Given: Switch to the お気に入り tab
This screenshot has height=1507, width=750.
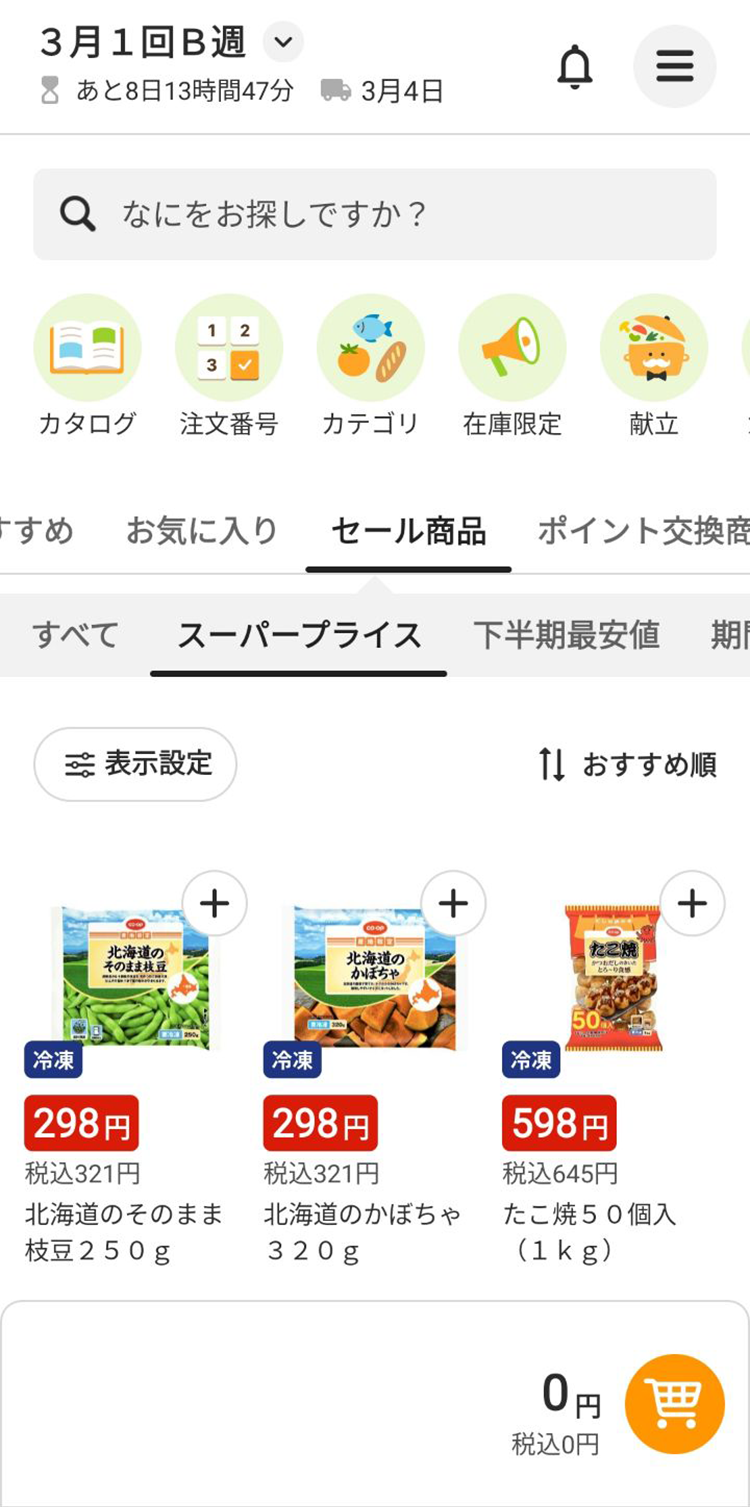Looking at the screenshot, I should tap(203, 531).
